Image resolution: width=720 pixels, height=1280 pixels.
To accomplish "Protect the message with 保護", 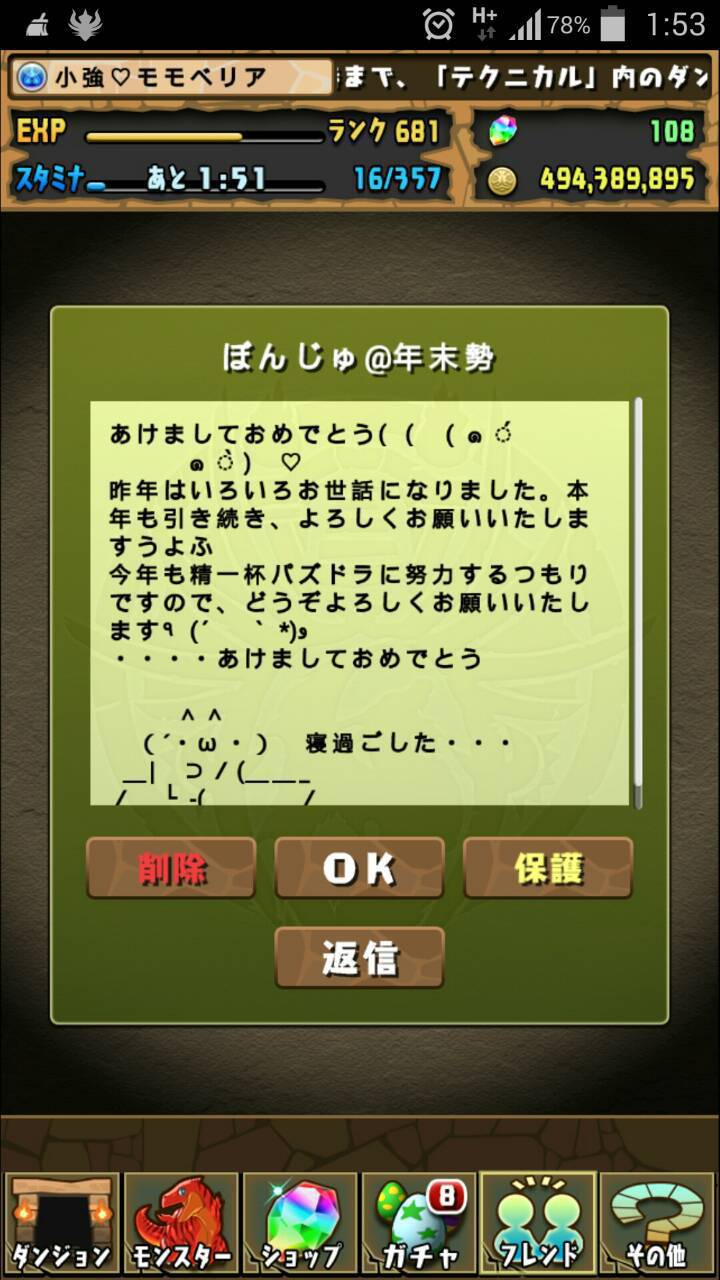I will click(x=548, y=868).
